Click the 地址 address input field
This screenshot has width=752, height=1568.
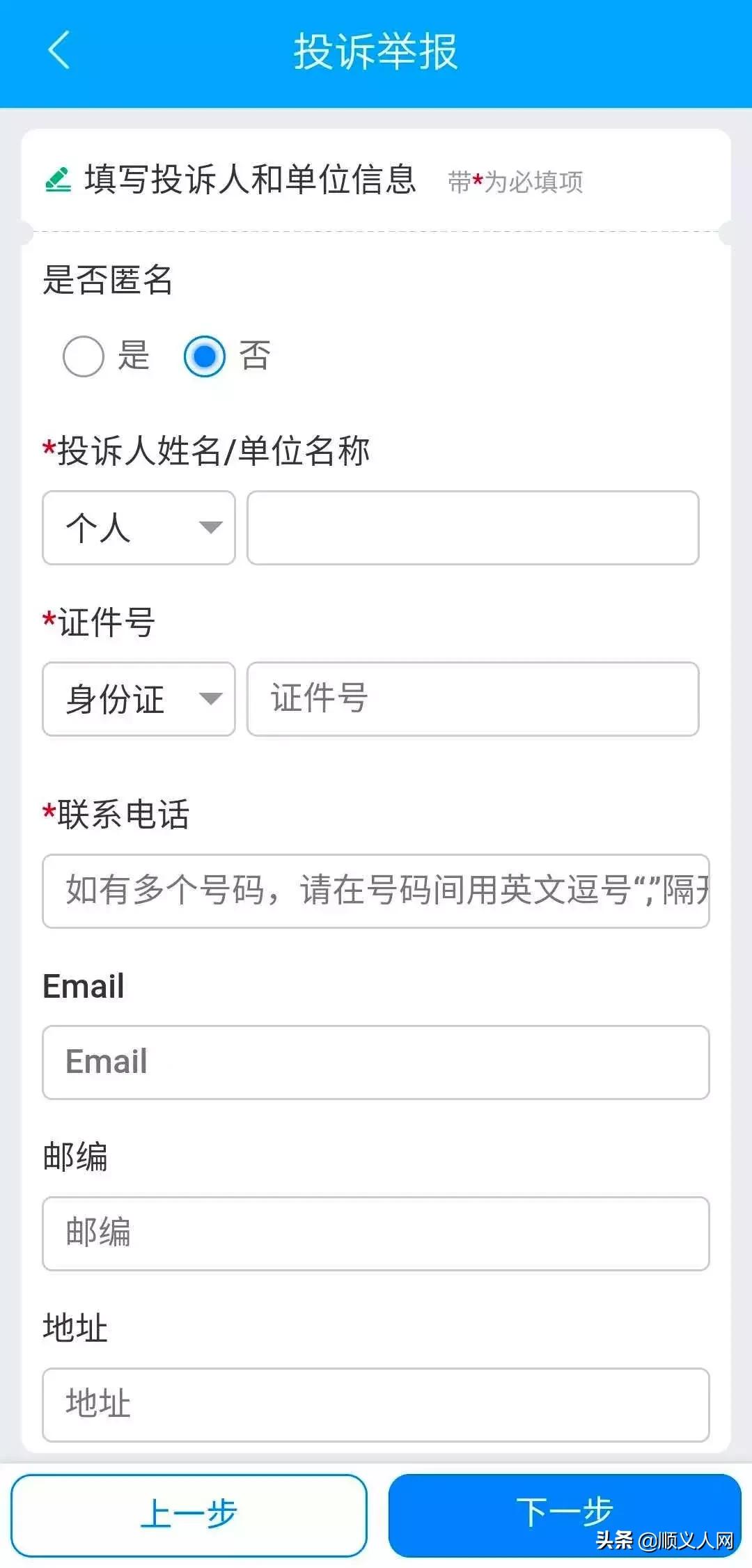[376, 1405]
